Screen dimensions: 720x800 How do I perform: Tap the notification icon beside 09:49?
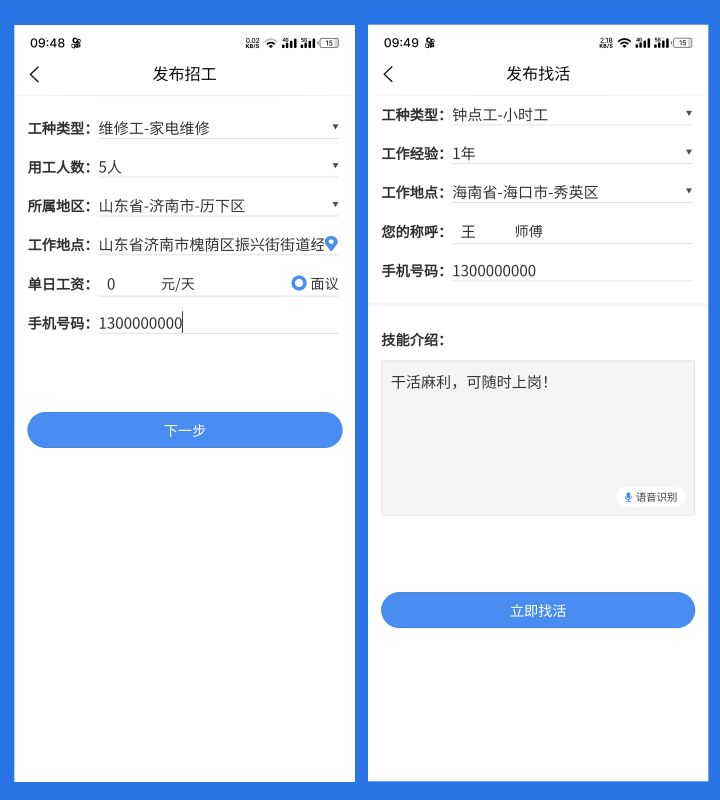tap(428, 43)
